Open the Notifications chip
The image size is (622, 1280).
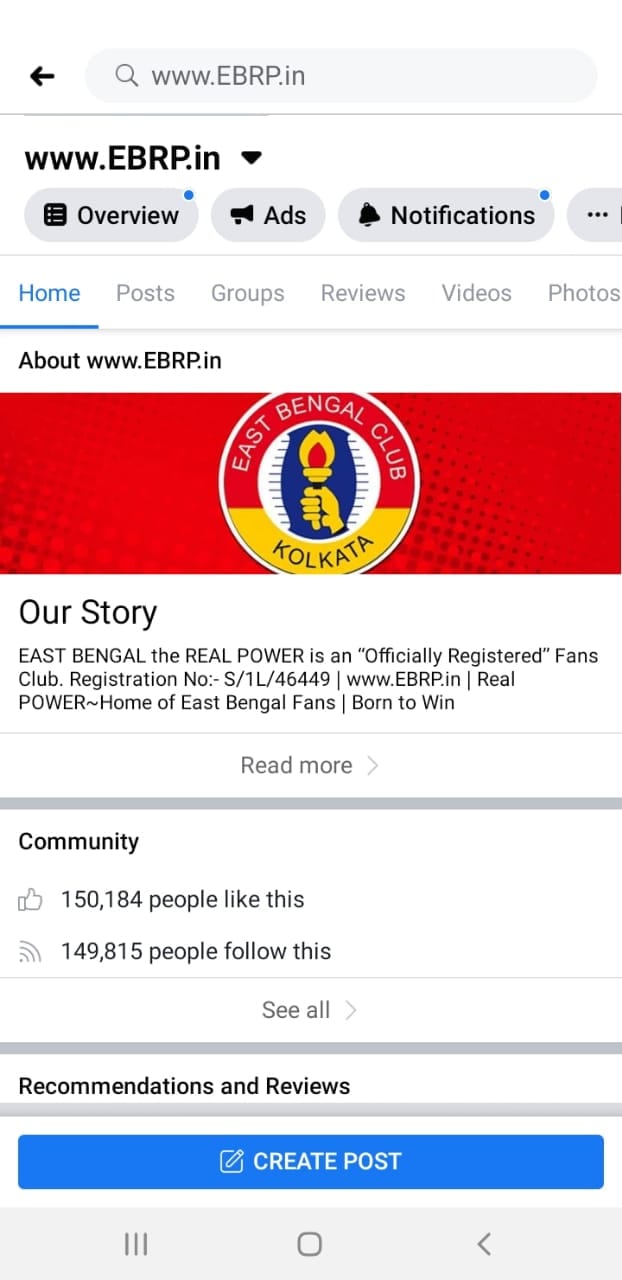pyautogui.click(x=446, y=215)
